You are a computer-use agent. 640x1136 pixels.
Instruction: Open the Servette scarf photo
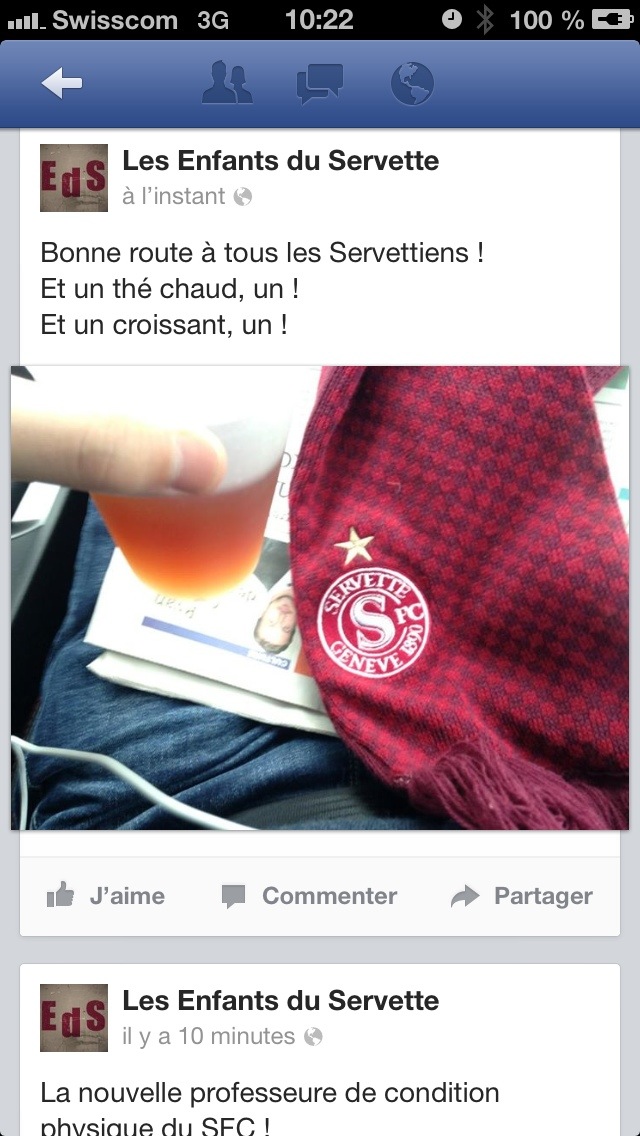[320, 598]
